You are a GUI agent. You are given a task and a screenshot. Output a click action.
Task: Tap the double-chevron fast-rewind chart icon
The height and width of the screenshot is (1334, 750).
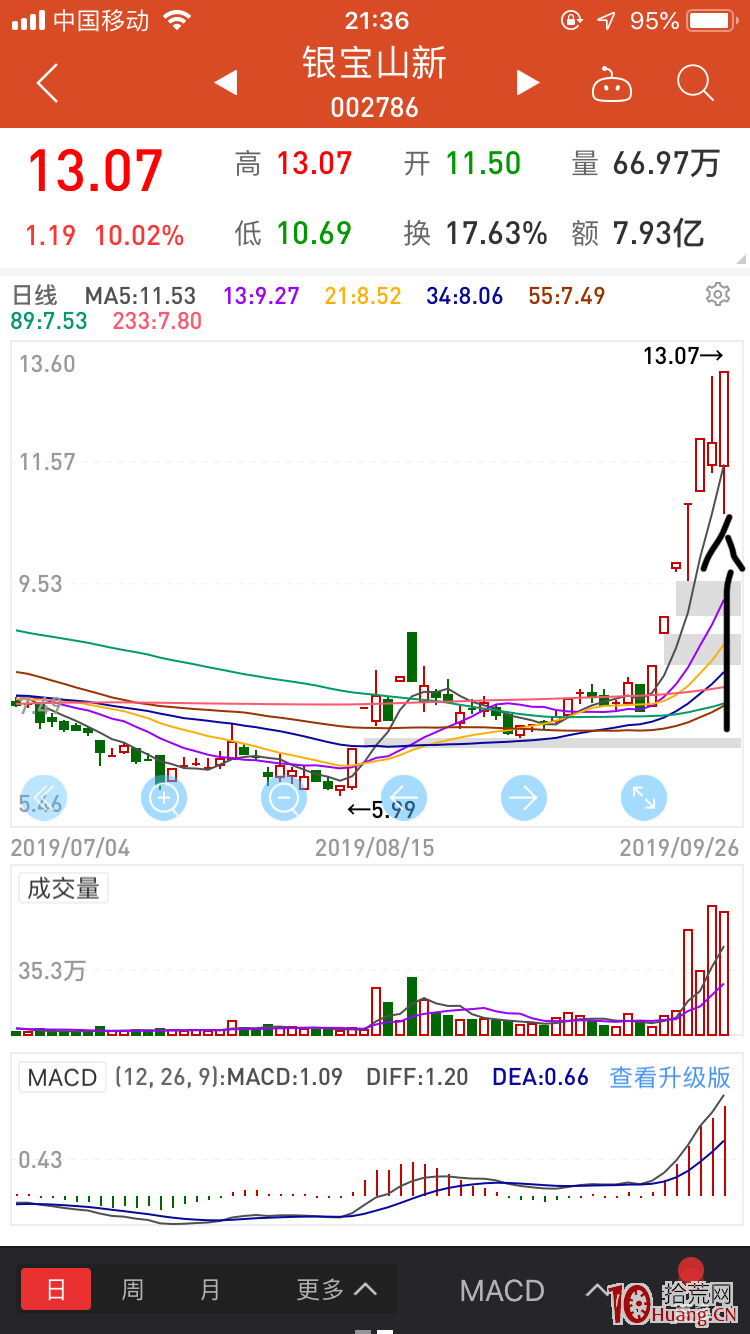43,797
